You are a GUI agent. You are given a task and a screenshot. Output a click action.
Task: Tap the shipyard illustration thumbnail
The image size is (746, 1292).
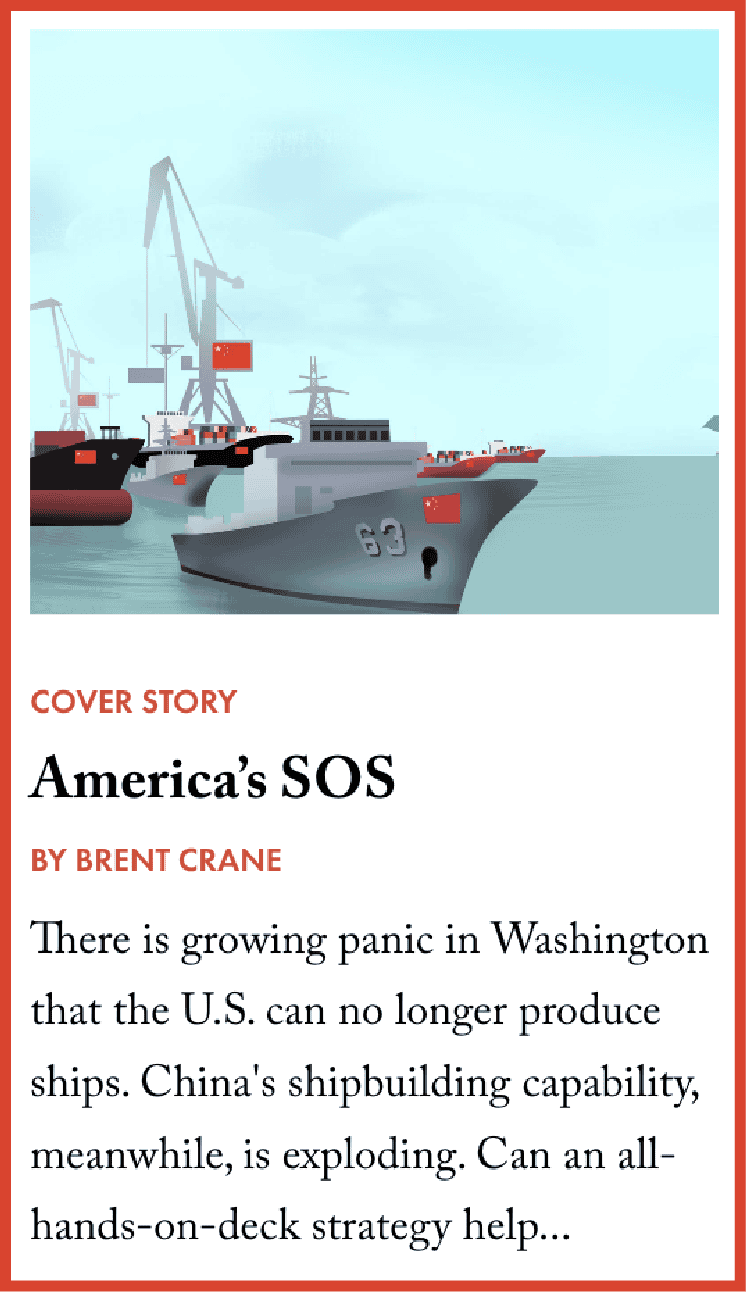pos(374,321)
